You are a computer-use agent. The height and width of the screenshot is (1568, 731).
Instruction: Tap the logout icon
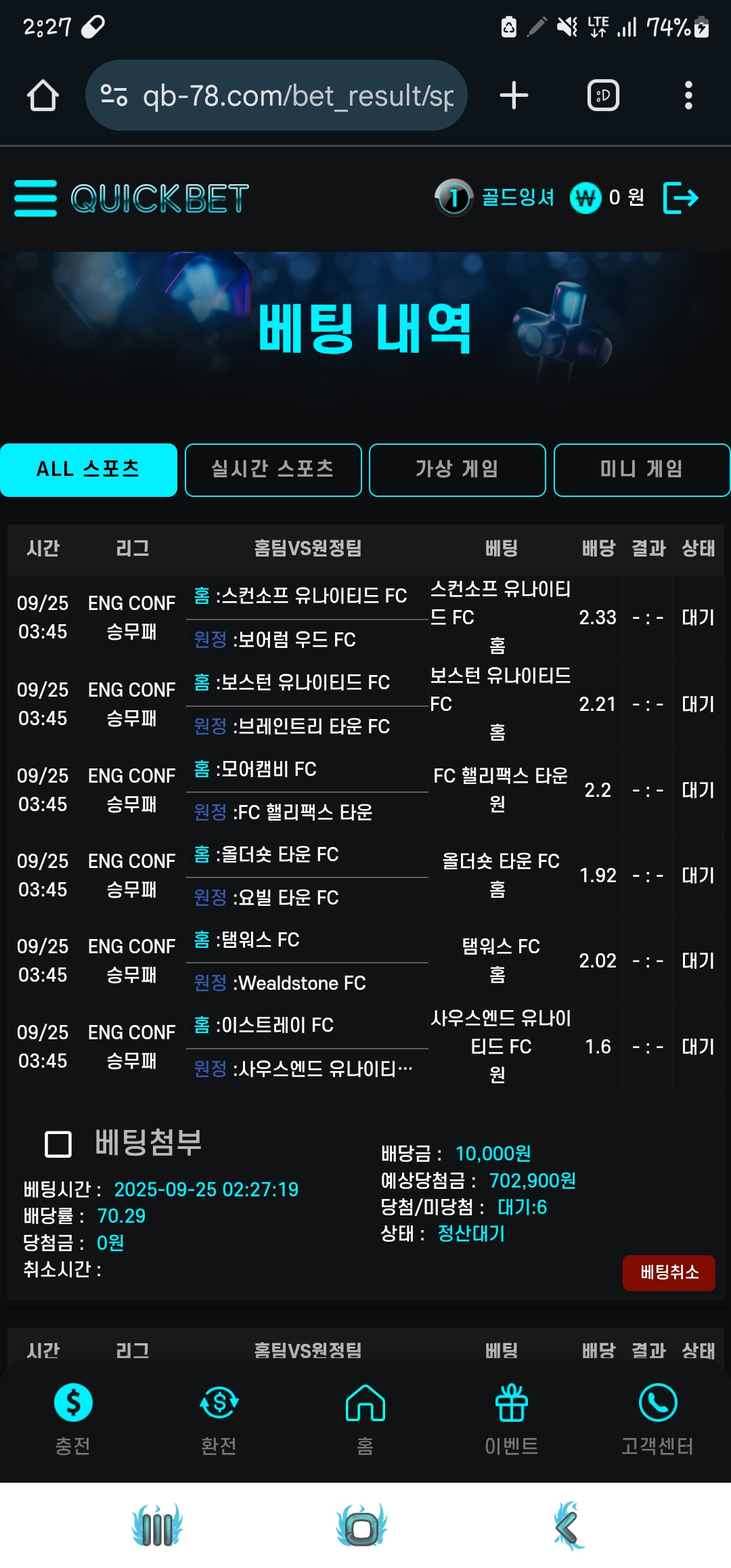click(x=680, y=198)
